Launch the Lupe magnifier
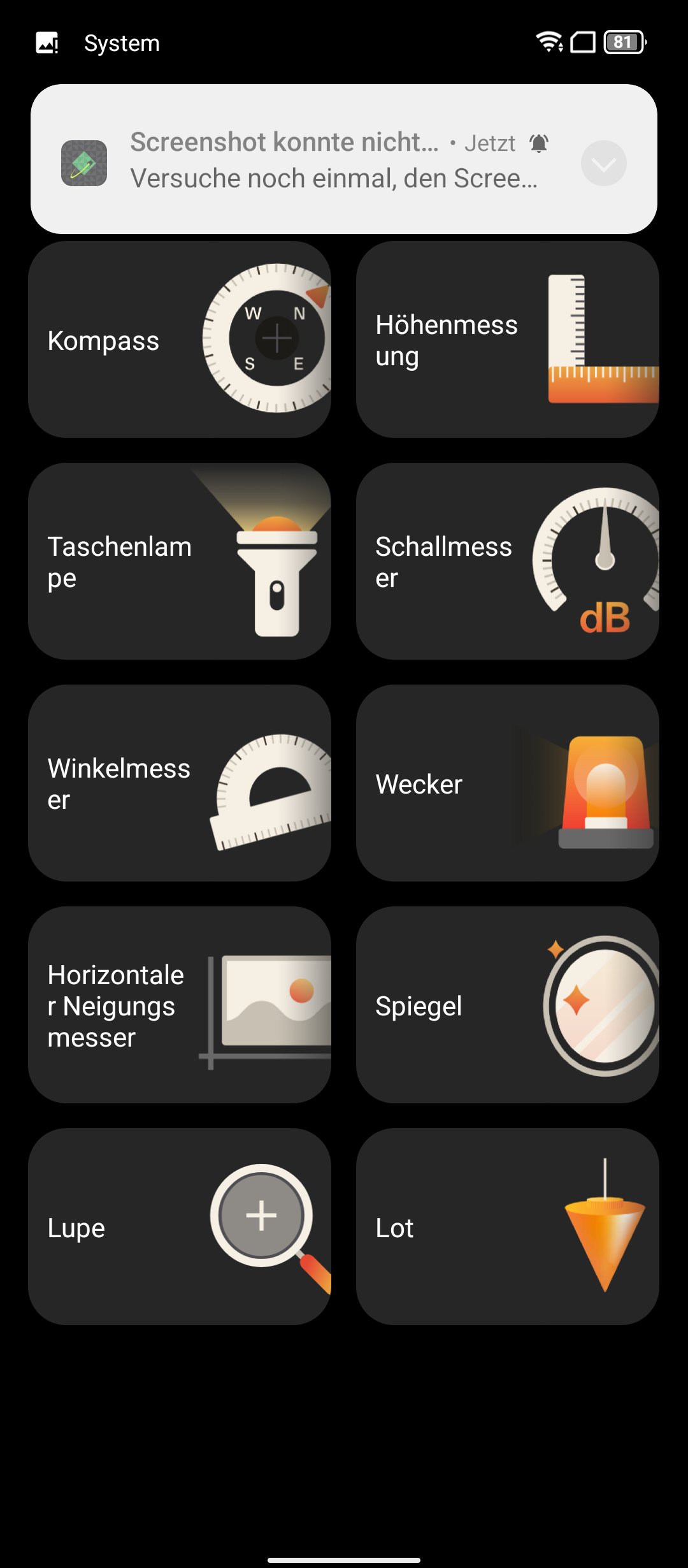 point(179,1226)
